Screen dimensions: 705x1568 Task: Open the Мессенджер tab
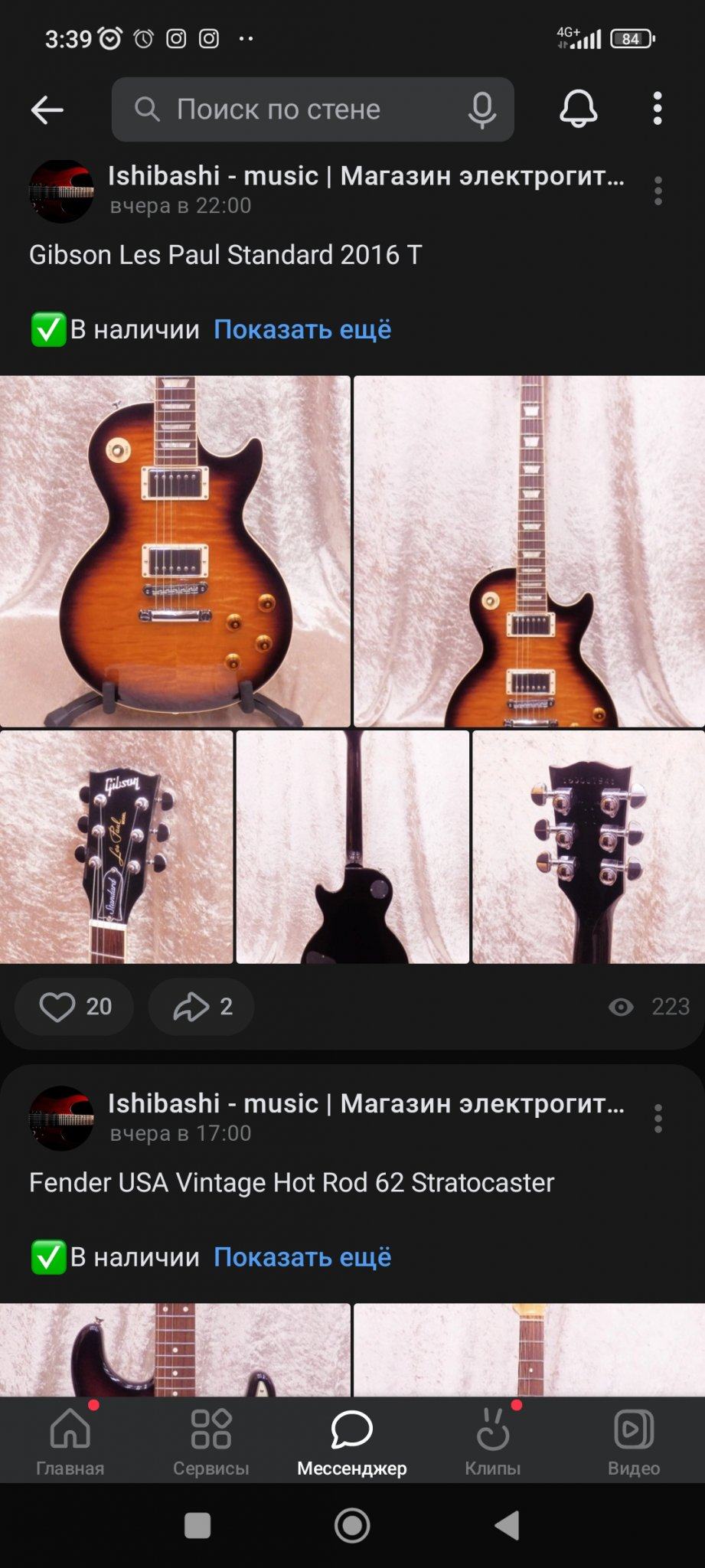[352, 1442]
